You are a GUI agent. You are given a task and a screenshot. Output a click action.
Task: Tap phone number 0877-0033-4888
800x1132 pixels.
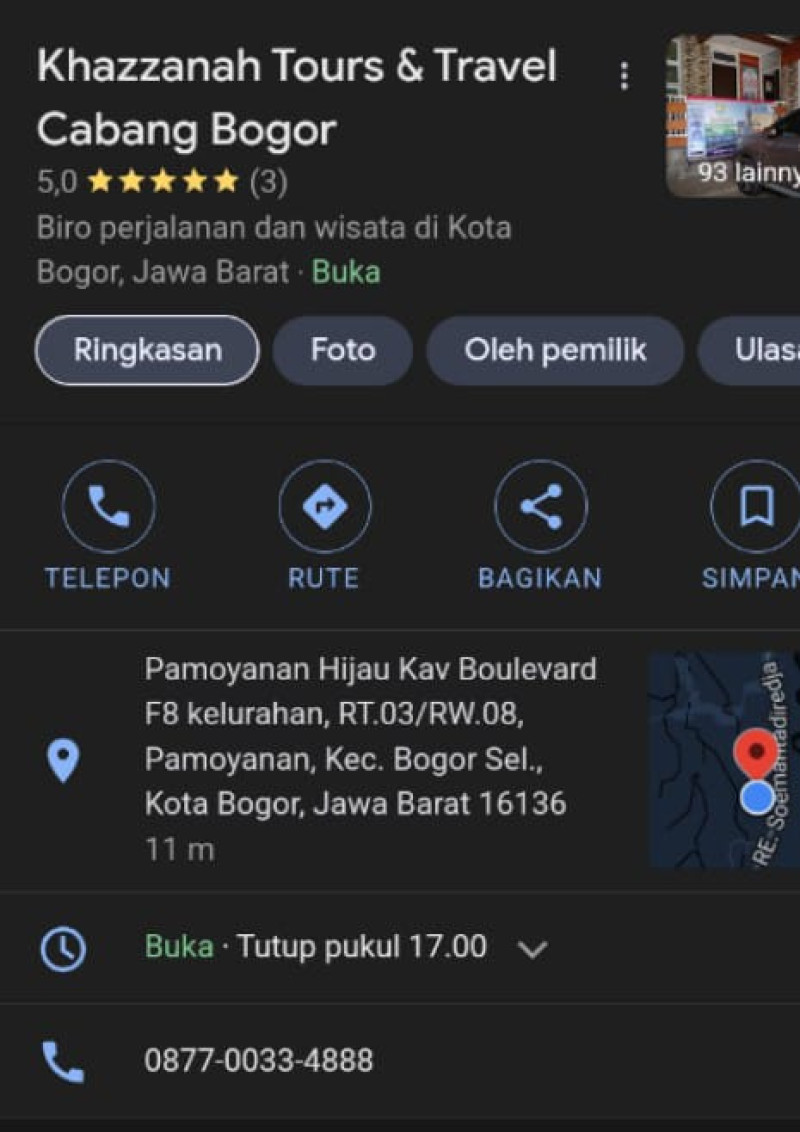click(258, 1060)
